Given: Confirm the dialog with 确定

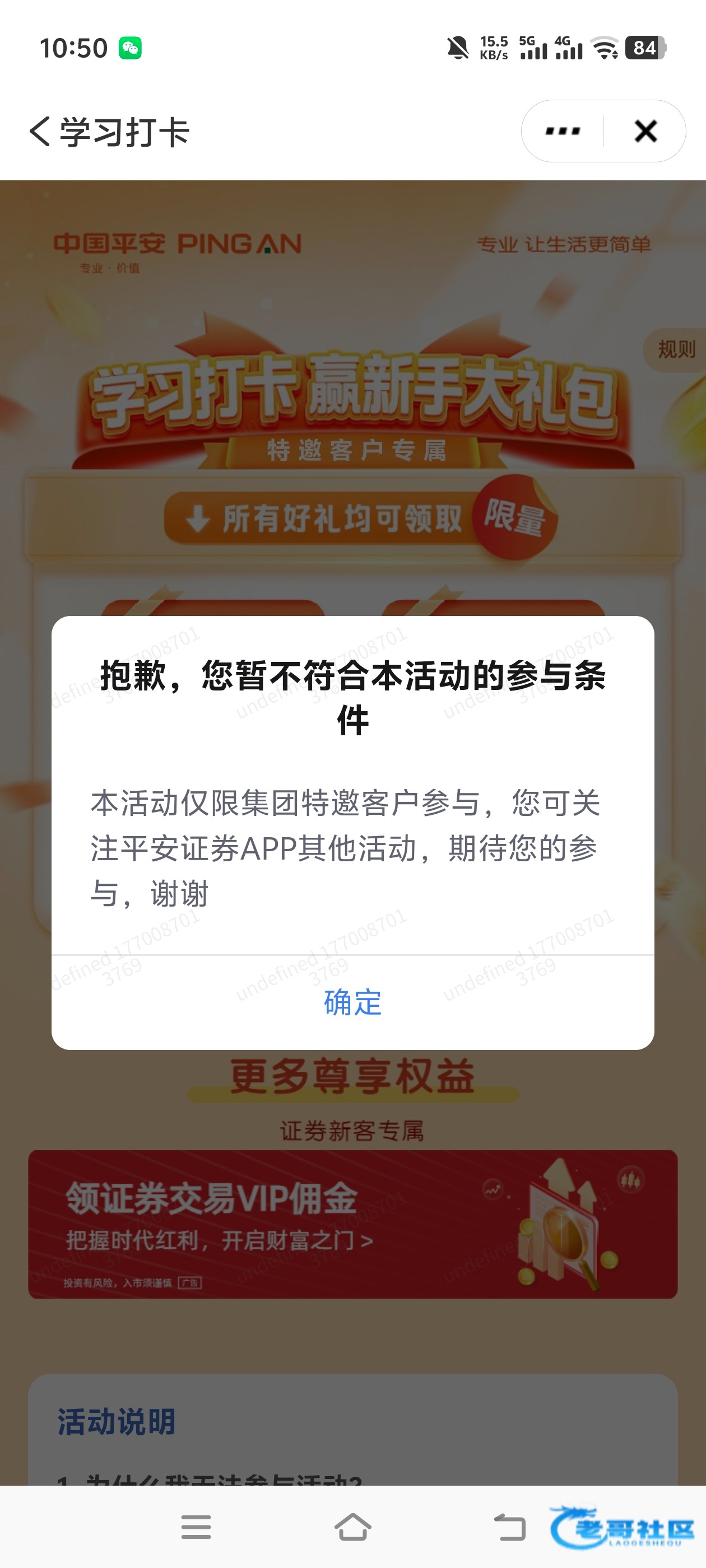Looking at the screenshot, I should tap(352, 1002).
